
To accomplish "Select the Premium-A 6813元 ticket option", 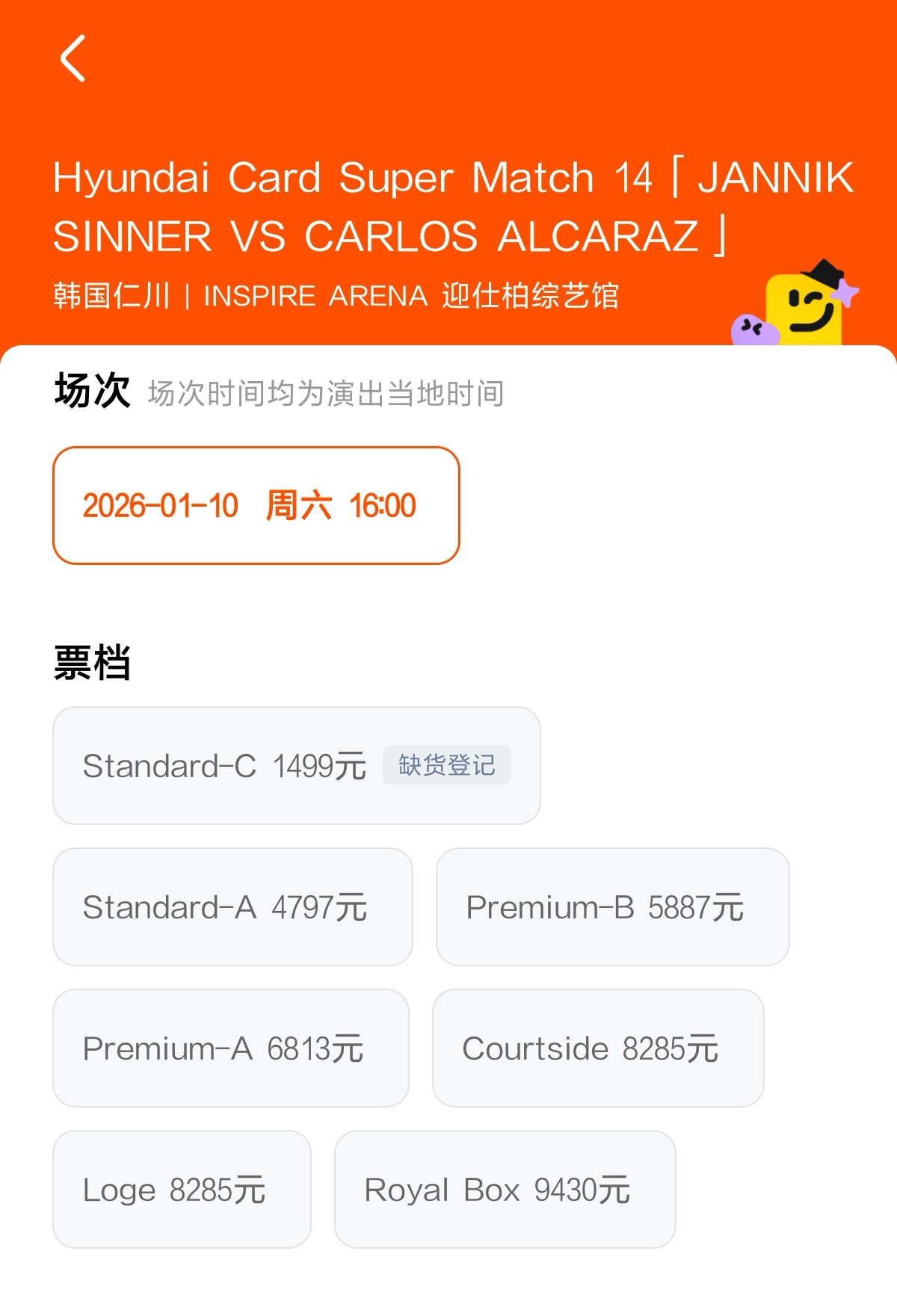I will pyautogui.click(x=230, y=1048).
